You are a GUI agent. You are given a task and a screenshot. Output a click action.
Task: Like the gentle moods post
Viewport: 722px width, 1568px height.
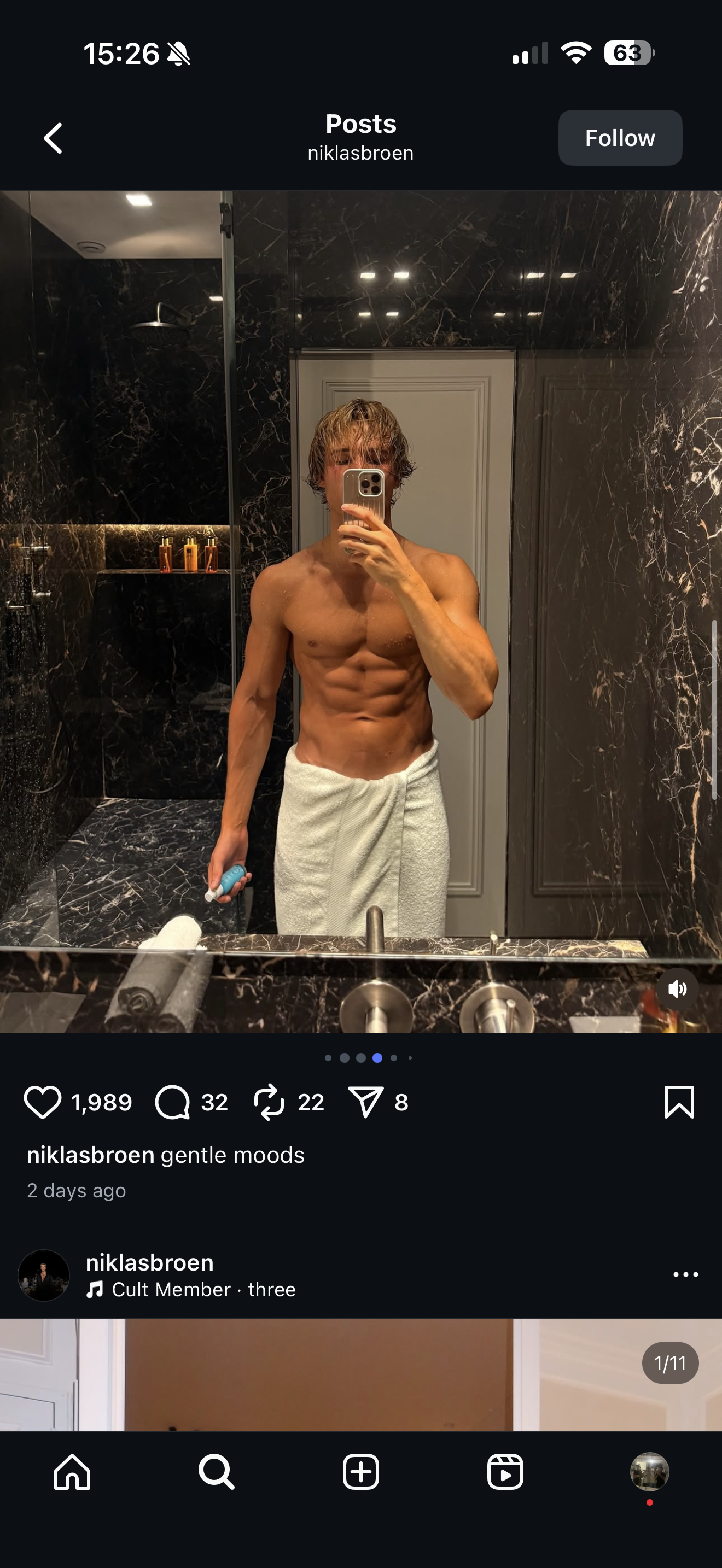[43, 1102]
